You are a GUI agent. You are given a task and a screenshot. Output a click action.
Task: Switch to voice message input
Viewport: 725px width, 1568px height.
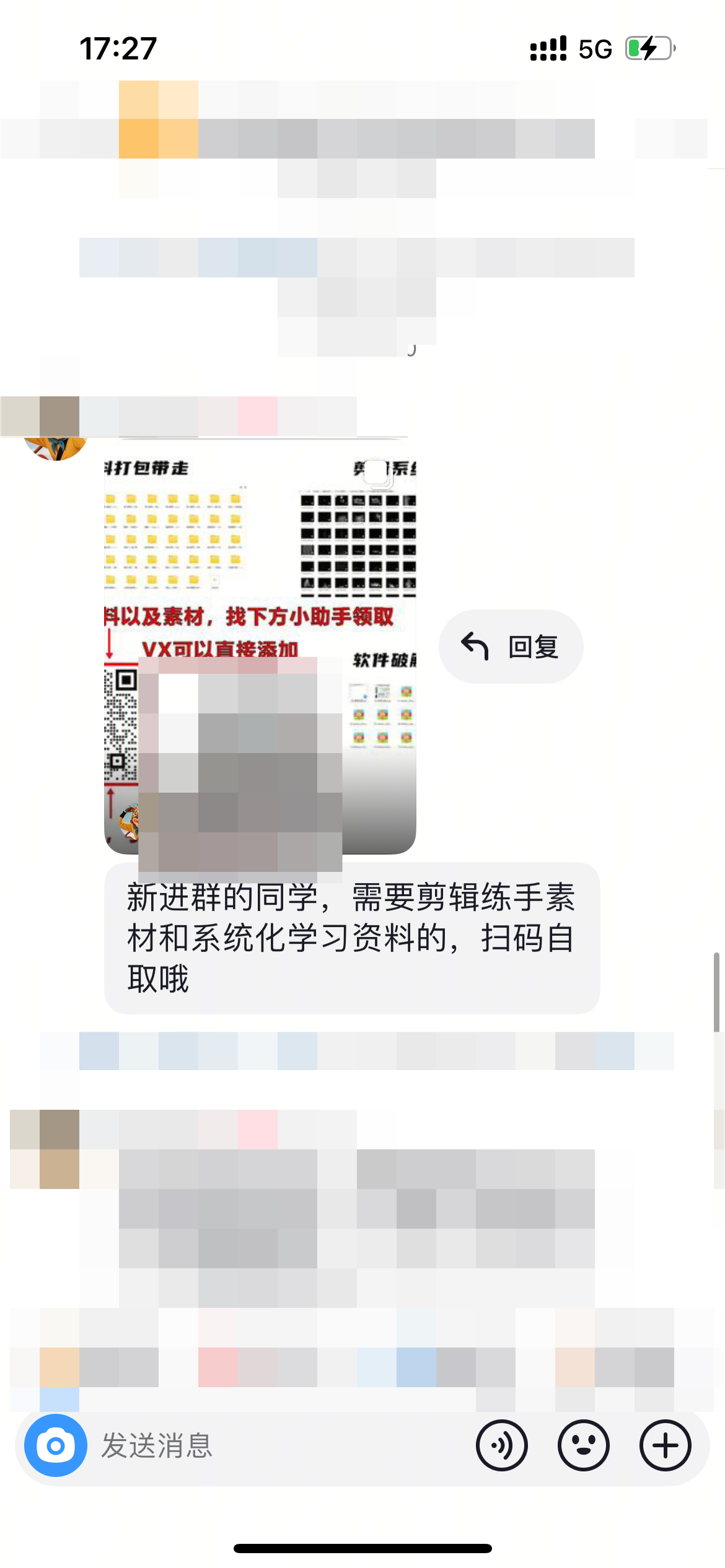point(501,1445)
